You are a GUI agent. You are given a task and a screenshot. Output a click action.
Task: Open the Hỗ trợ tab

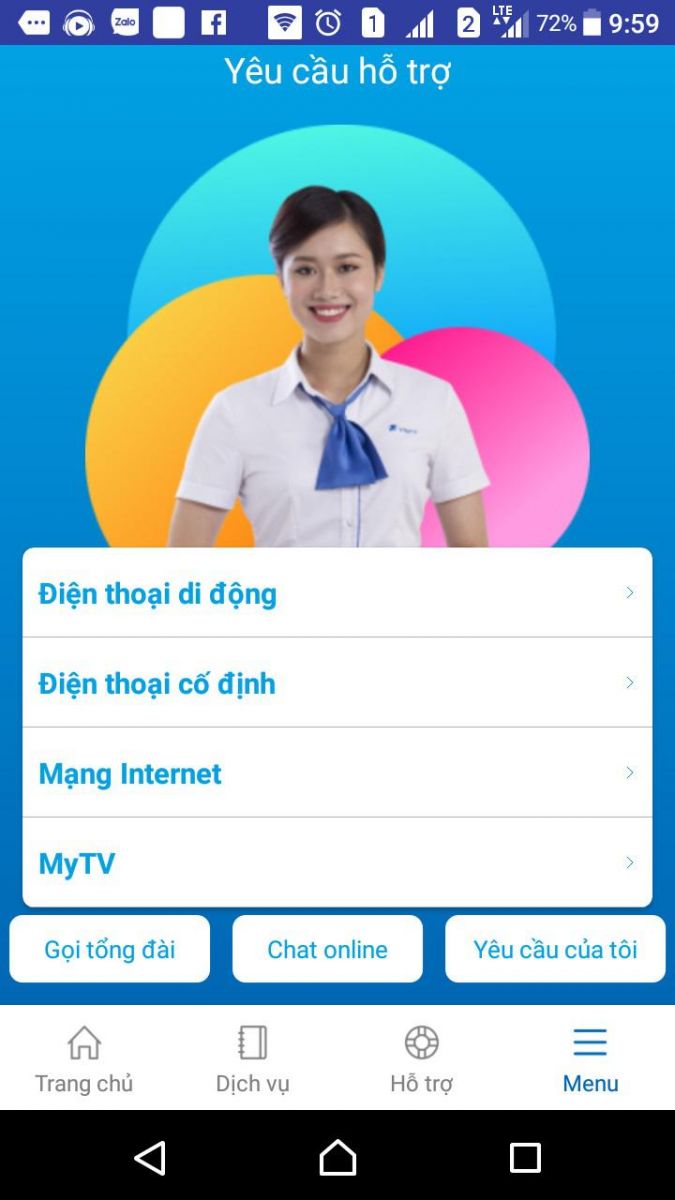coord(421,1059)
